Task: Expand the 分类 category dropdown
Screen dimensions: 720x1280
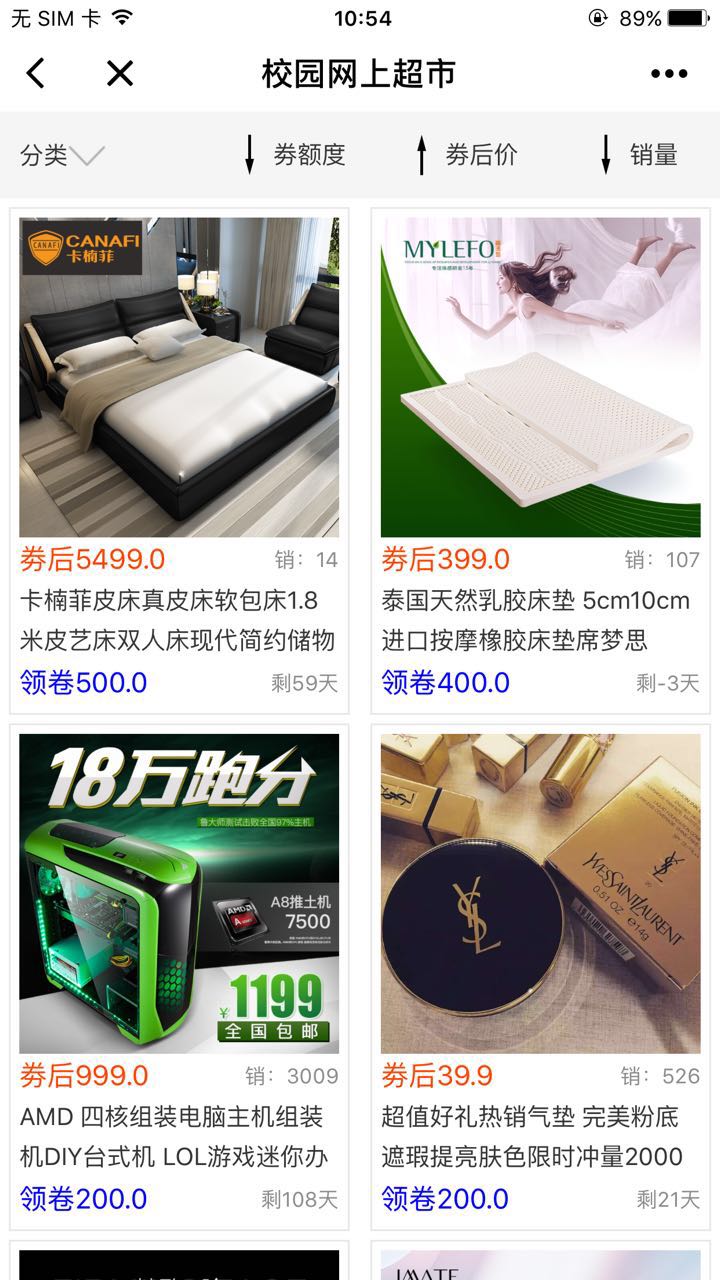Action: pos(62,155)
